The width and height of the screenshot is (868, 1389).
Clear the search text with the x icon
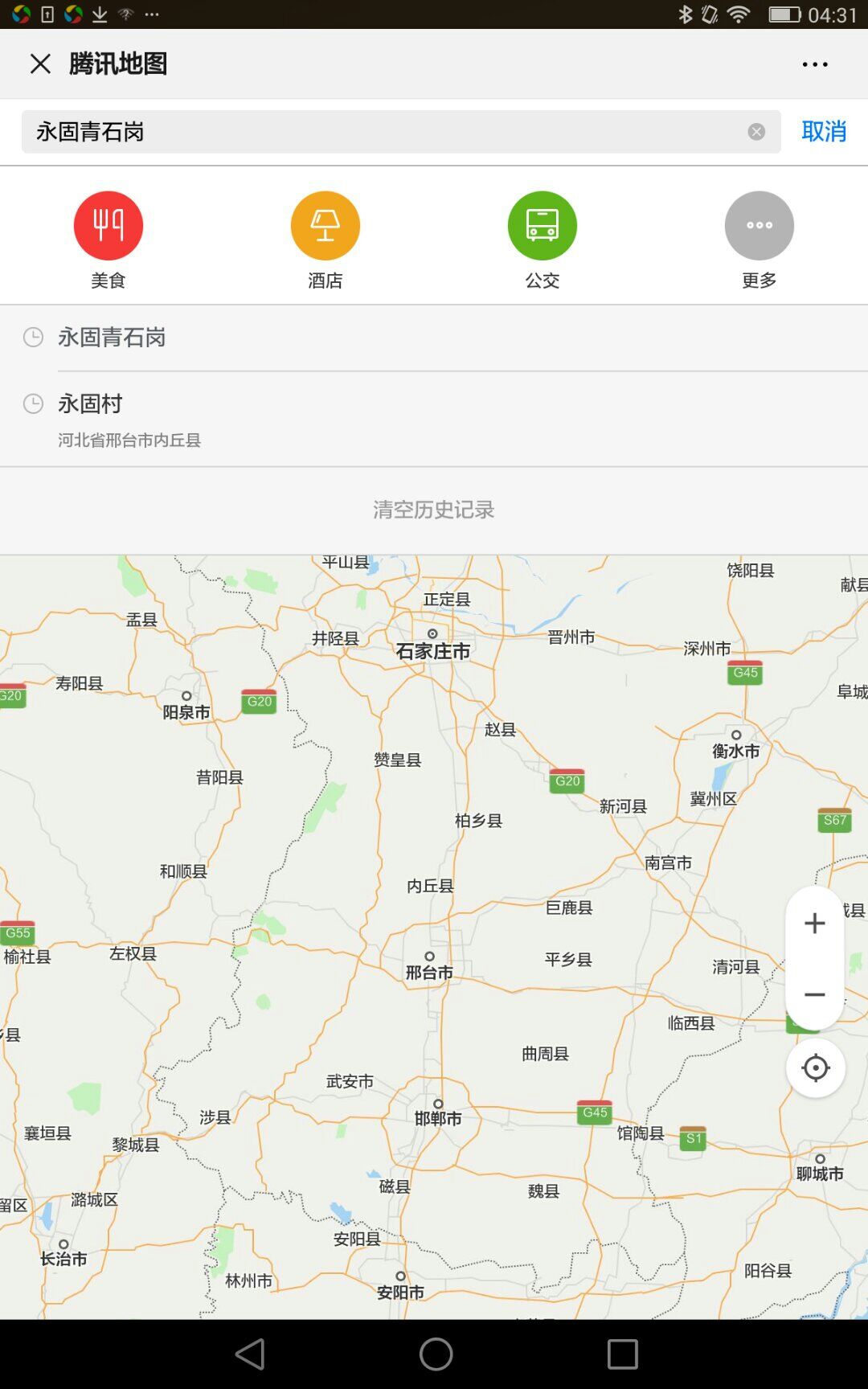754,131
